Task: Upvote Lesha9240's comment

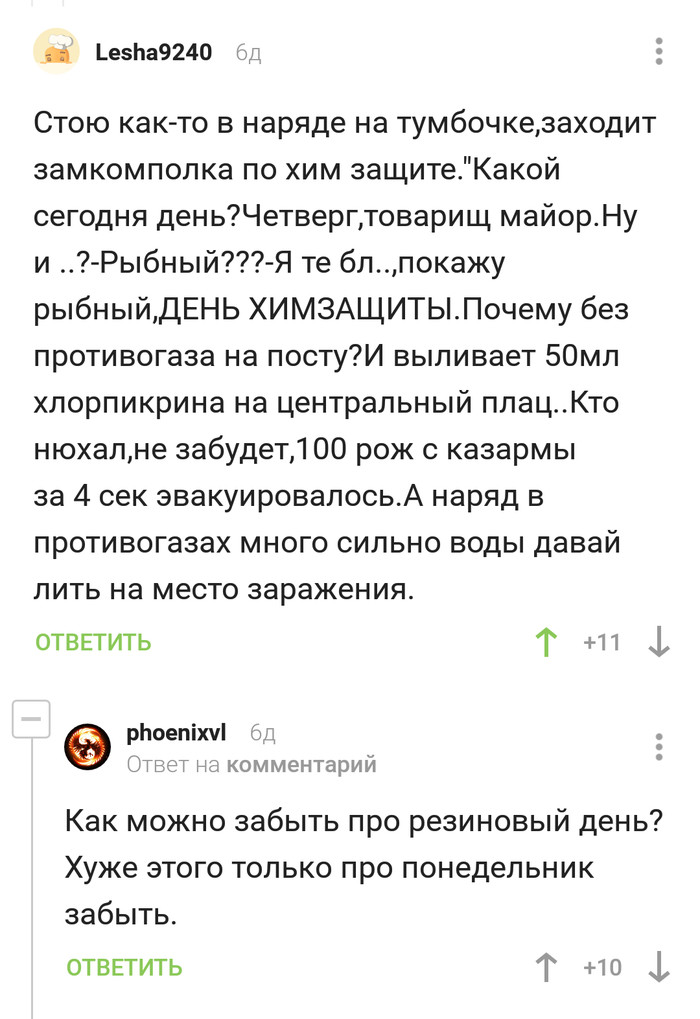Action: pos(546,642)
